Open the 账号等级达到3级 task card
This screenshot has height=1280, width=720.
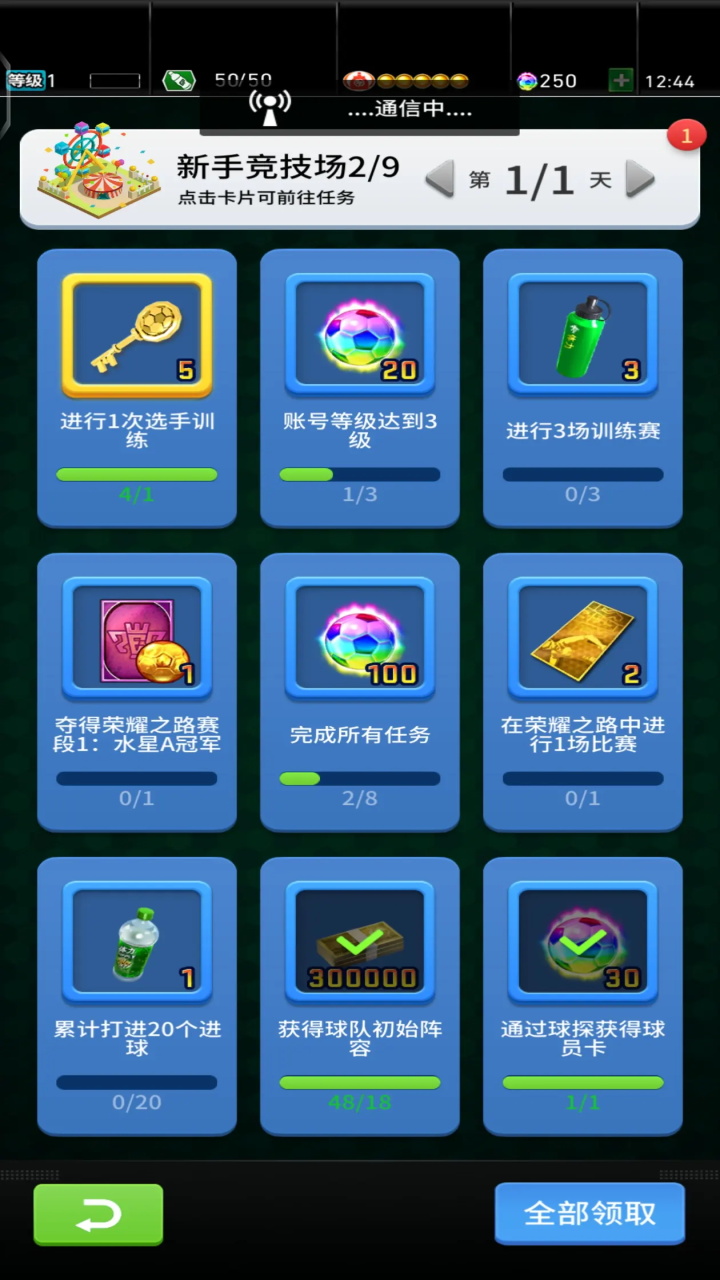360,388
